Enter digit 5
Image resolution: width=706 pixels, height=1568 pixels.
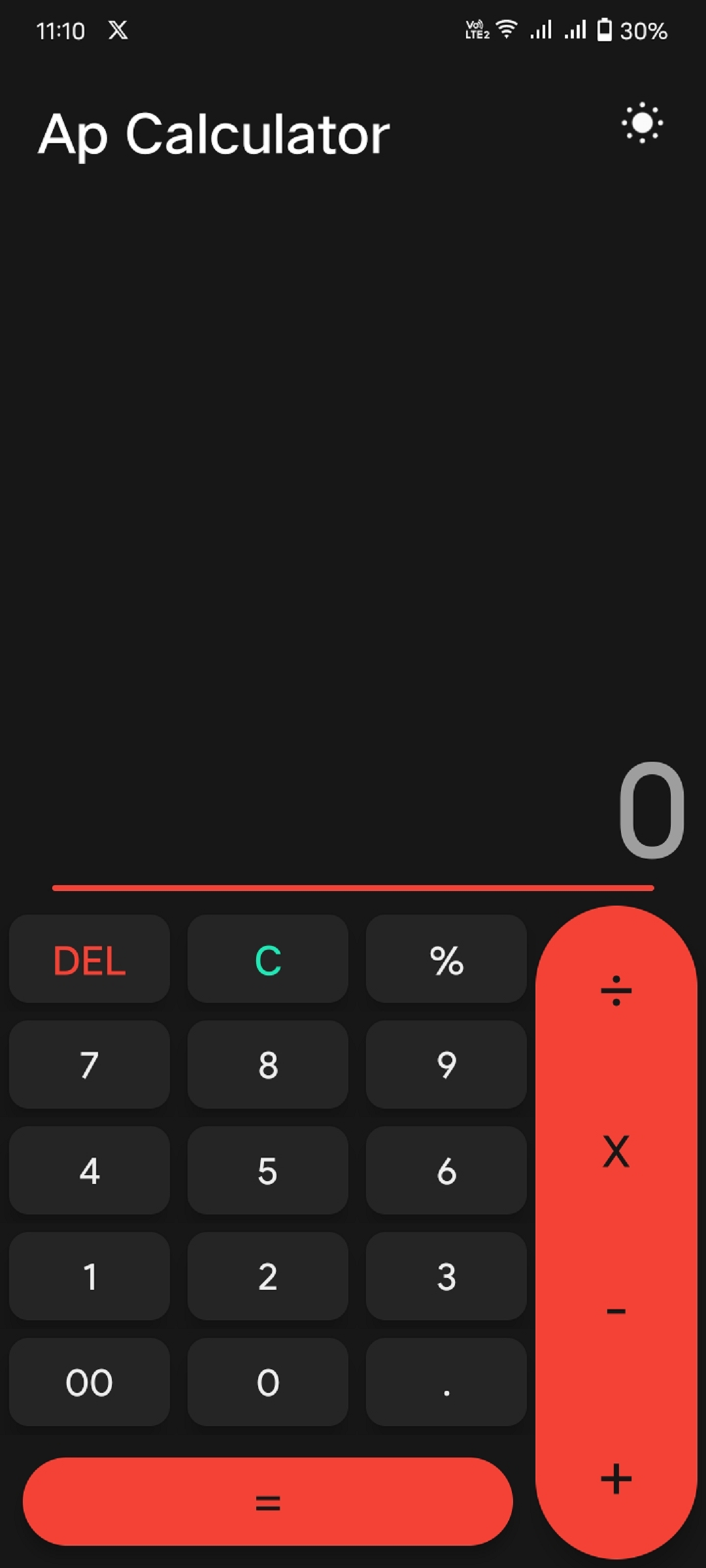coord(268,1171)
